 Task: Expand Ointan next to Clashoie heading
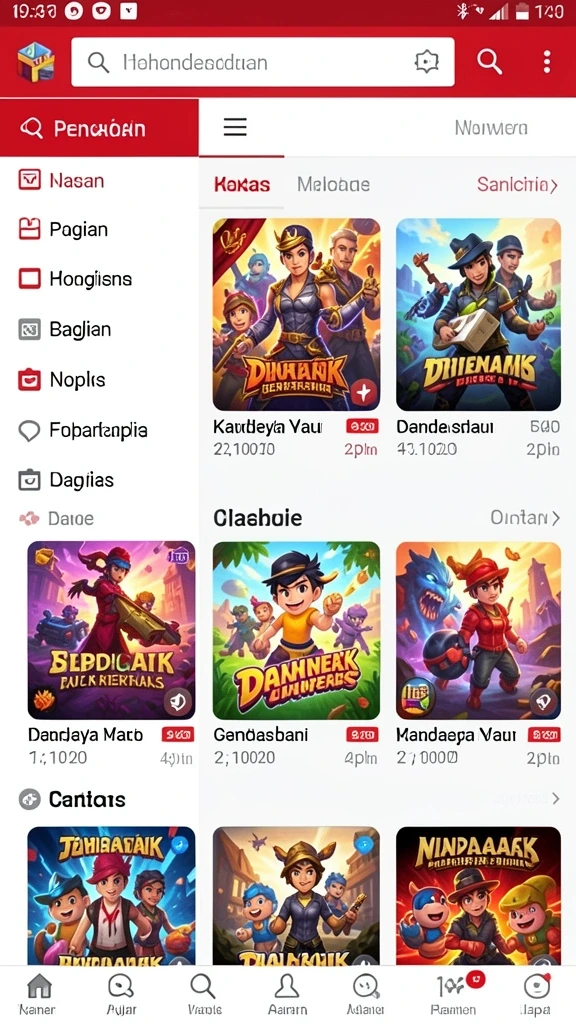click(525, 518)
